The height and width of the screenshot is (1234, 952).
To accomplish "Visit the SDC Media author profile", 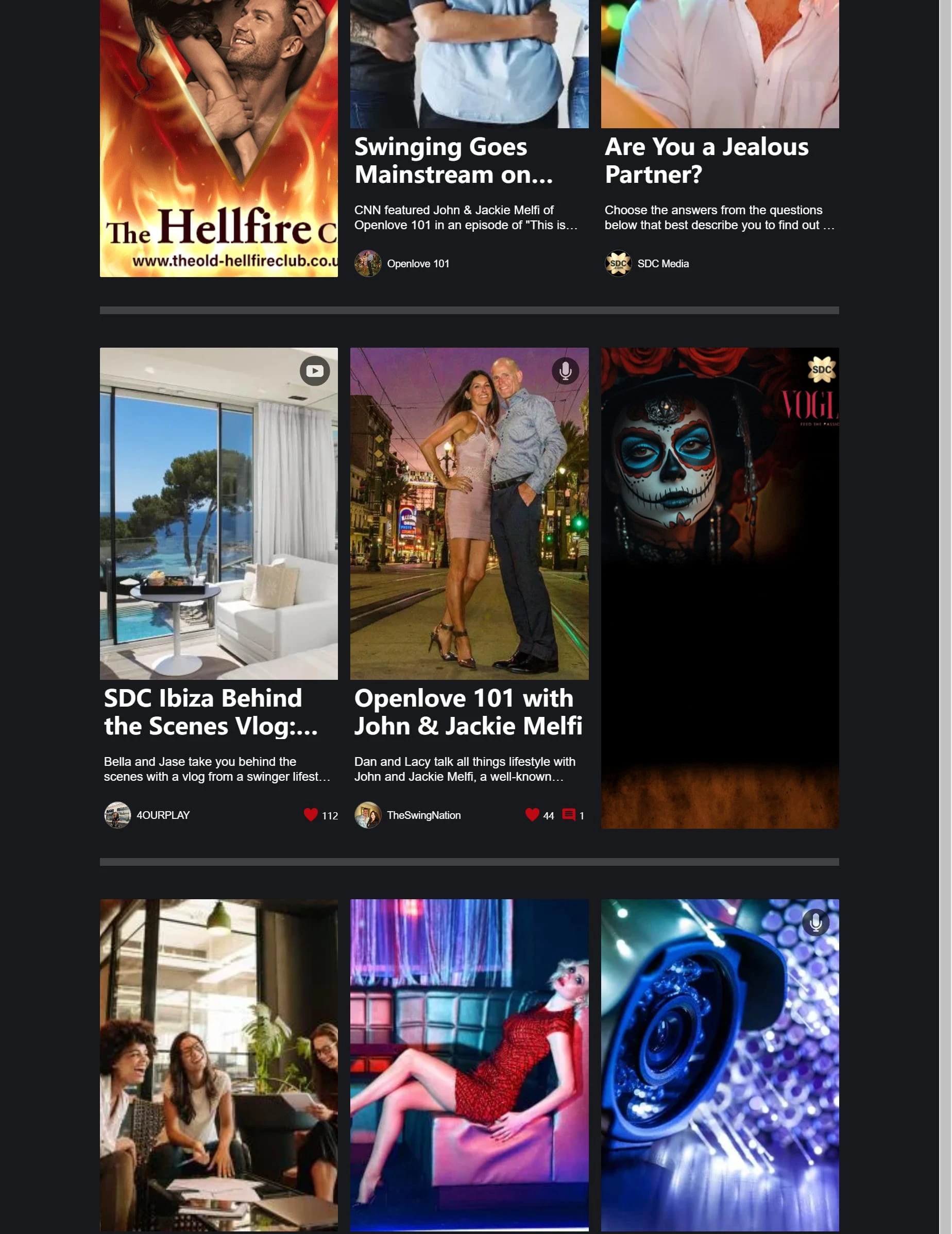I will 662,264.
